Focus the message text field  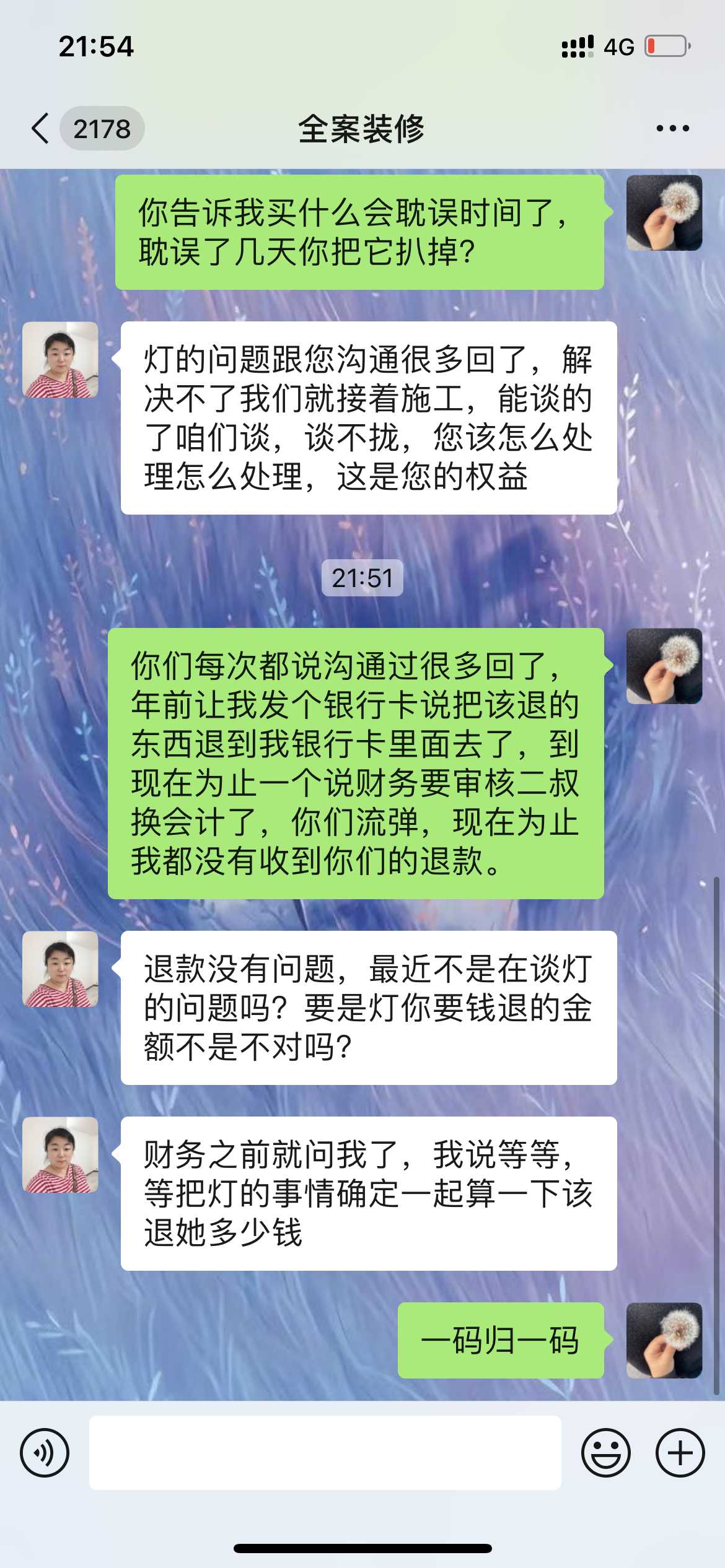point(325,1452)
